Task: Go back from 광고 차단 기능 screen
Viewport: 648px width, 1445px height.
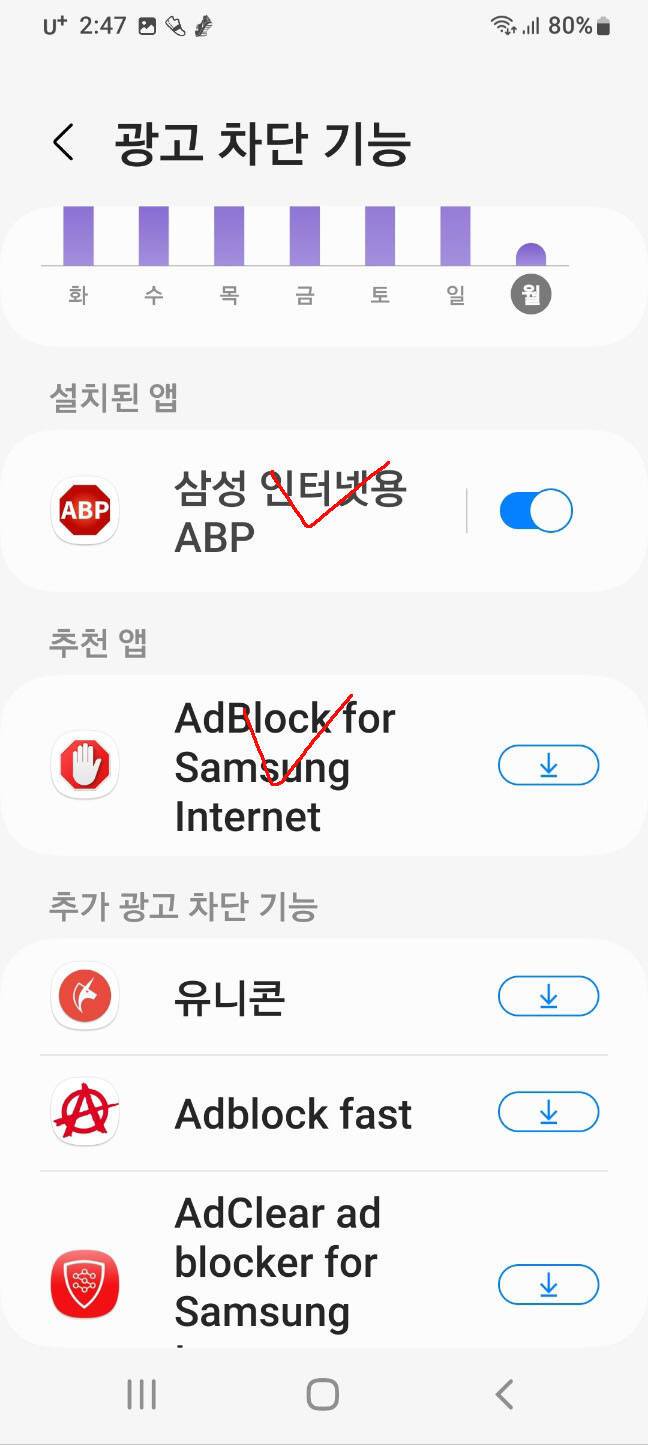Action: 63,143
